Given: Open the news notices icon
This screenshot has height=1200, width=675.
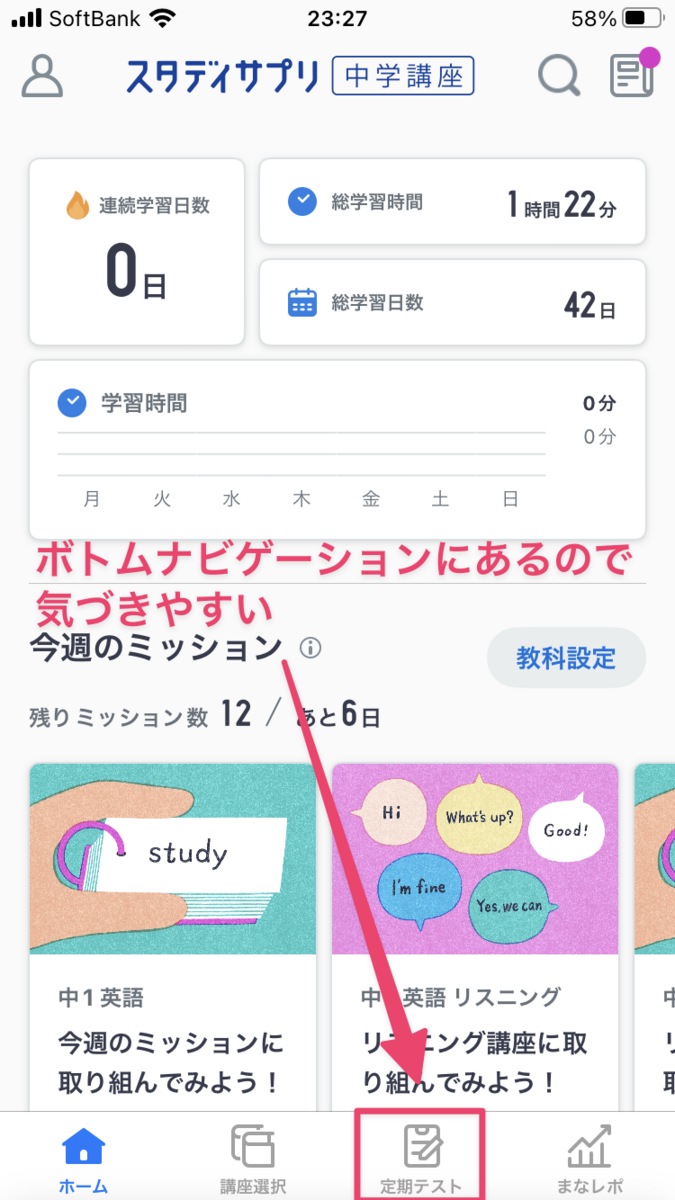Looking at the screenshot, I should pos(633,75).
